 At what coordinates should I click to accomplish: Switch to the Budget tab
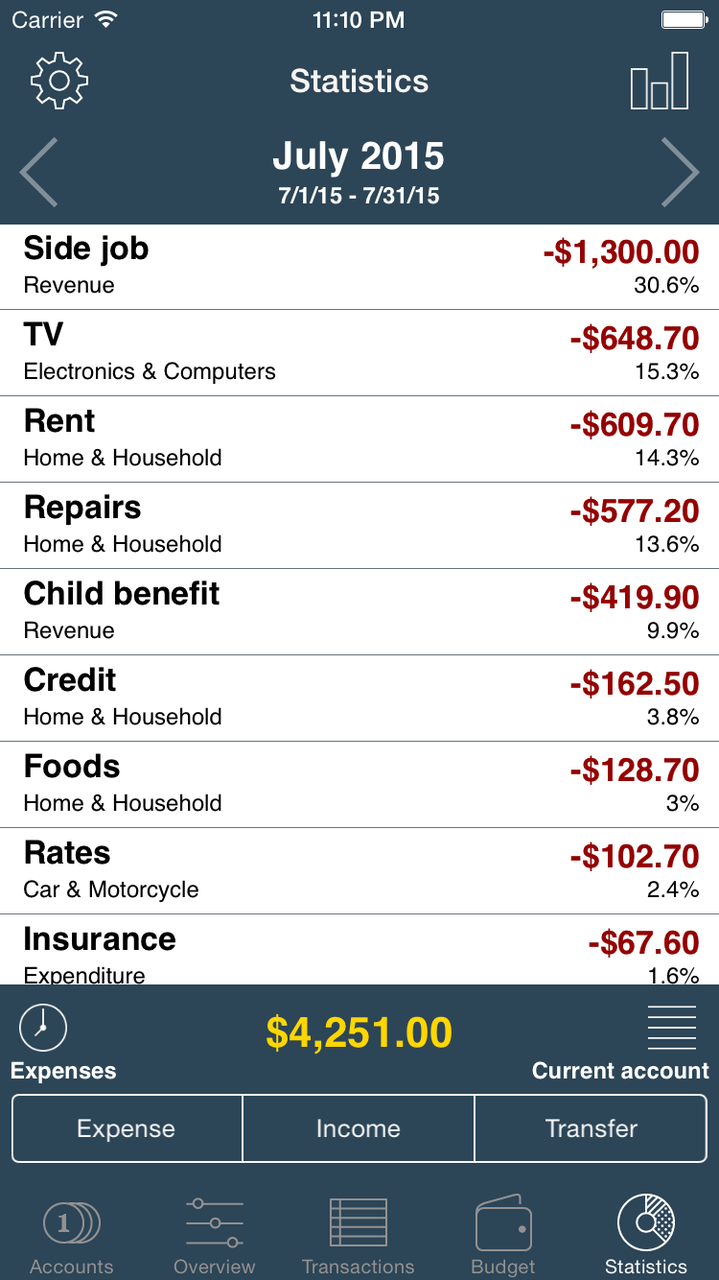coord(503,1236)
